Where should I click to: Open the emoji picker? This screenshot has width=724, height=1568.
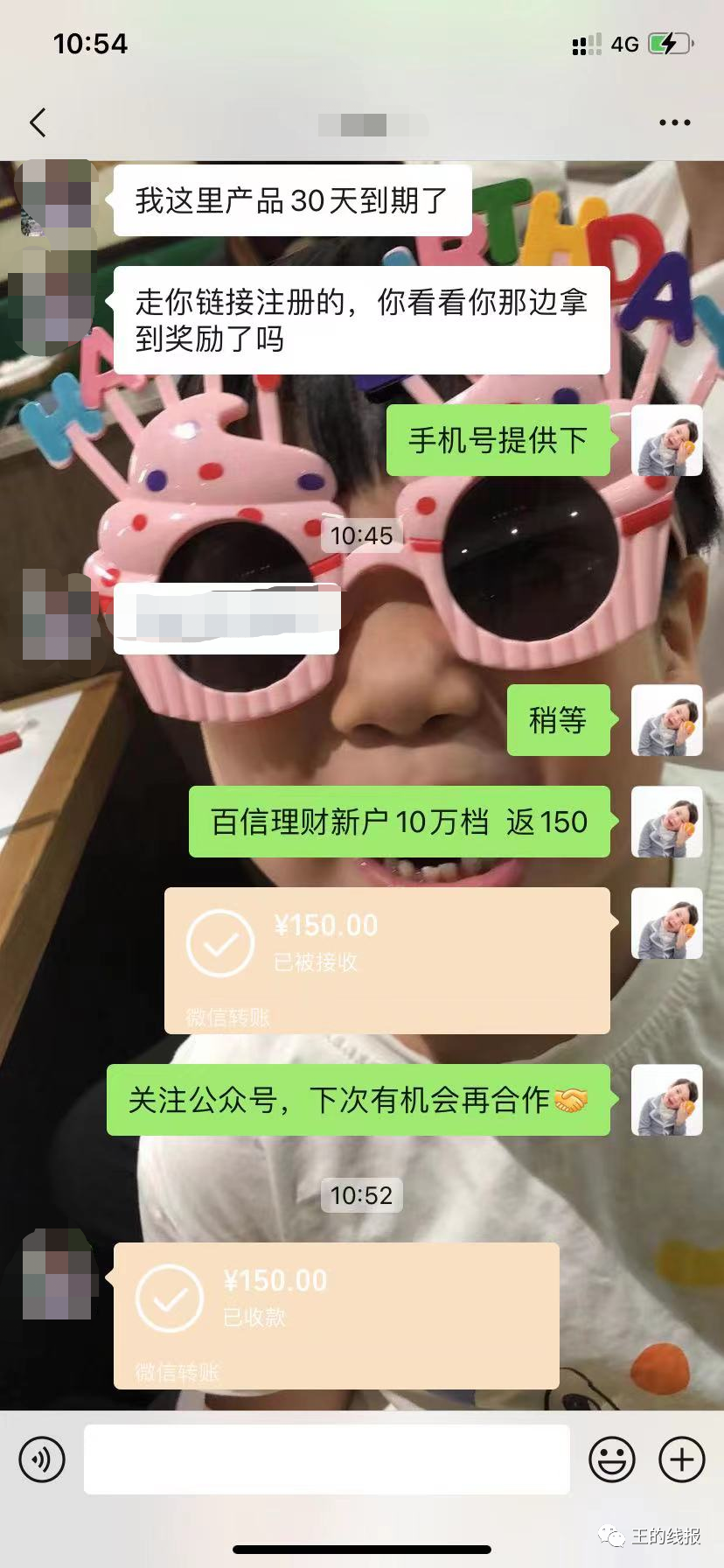click(611, 1459)
